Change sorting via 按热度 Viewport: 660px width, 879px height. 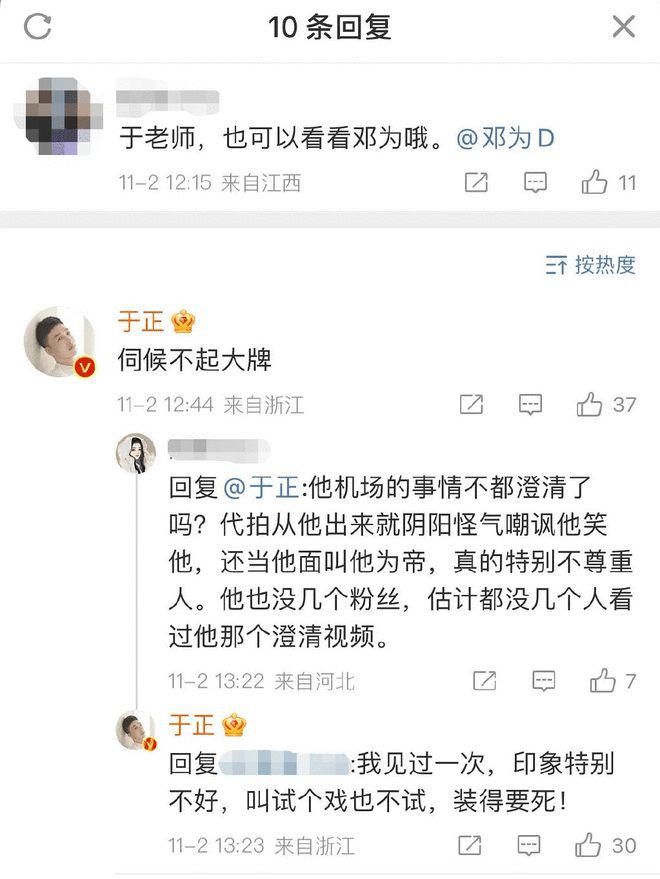pyautogui.click(x=590, y=265)
